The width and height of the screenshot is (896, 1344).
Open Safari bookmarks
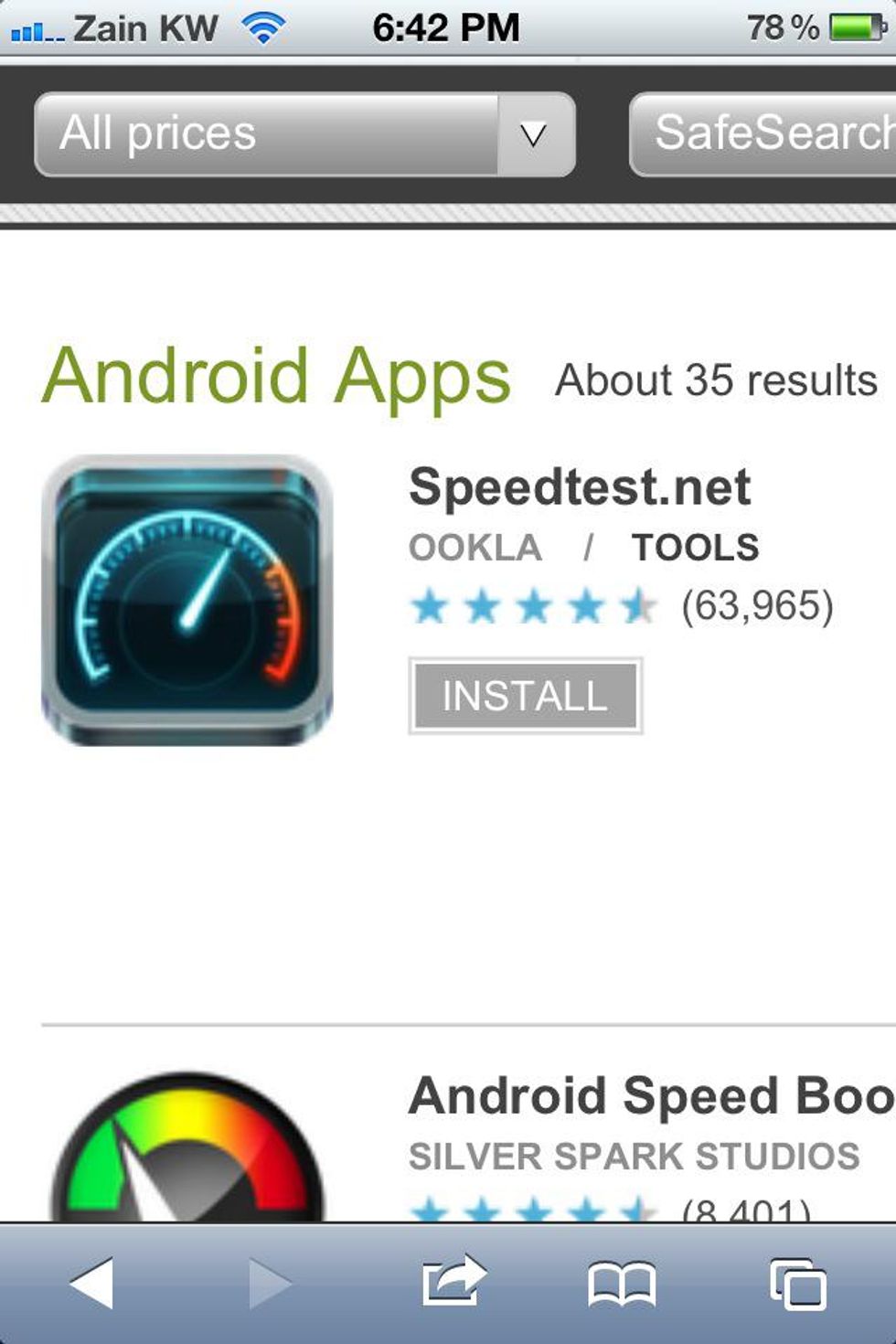pyautogui.click(x=621, y=1283)
